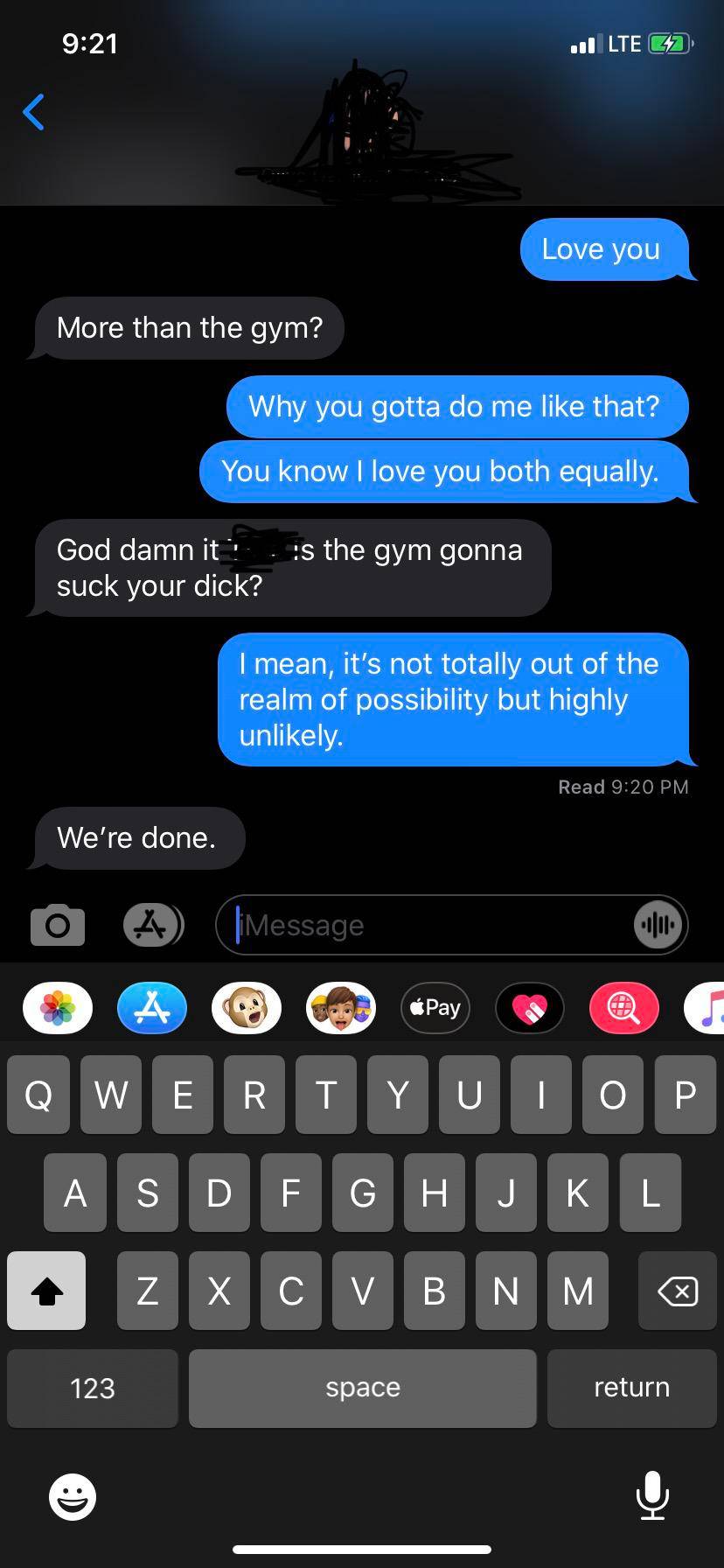This screenshot has height=1568, width=724.
Task: Tap the audio waveform to record voice message
Action: (657, 925)
